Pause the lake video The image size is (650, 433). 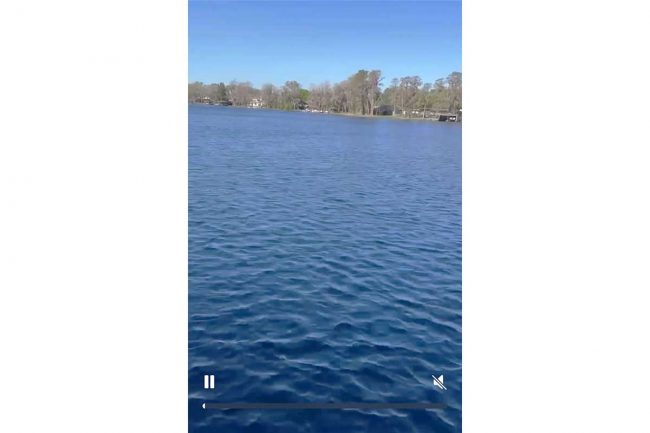pyautogui.click(x=209, y=381)
